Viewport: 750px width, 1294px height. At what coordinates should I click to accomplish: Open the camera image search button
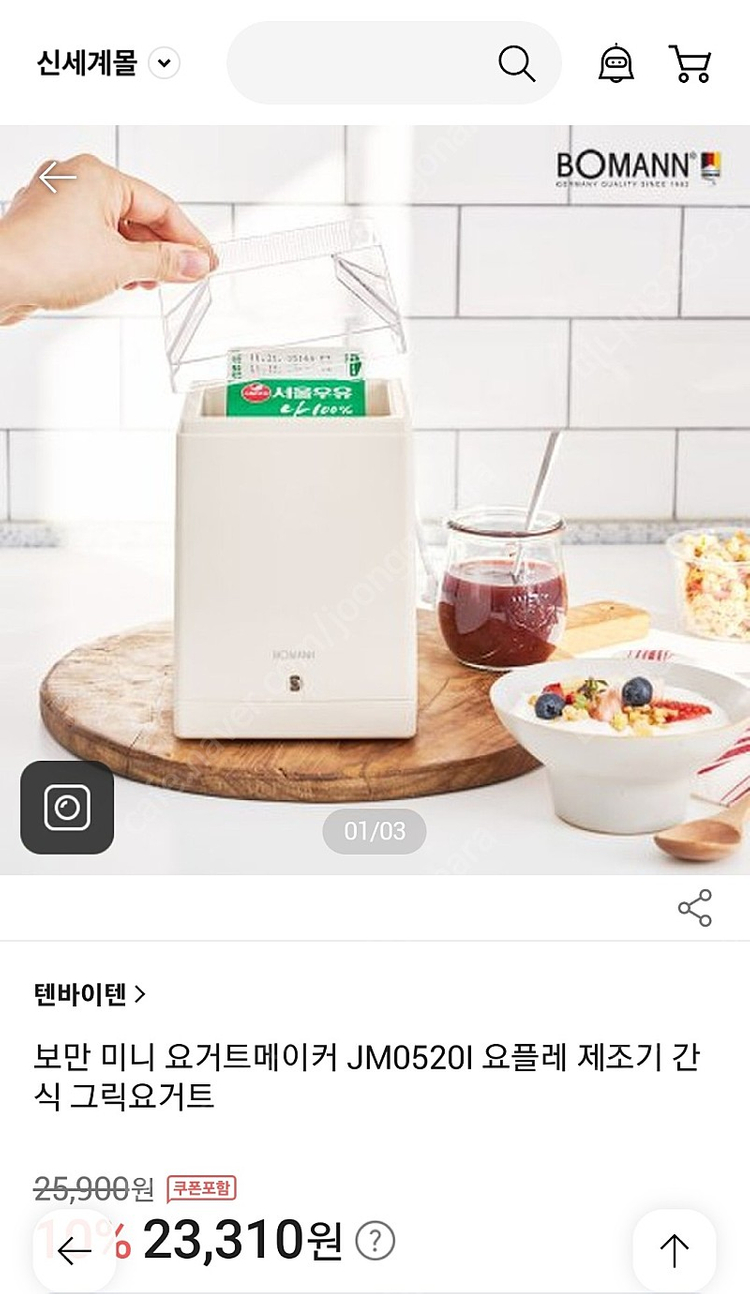coord(67,807)
